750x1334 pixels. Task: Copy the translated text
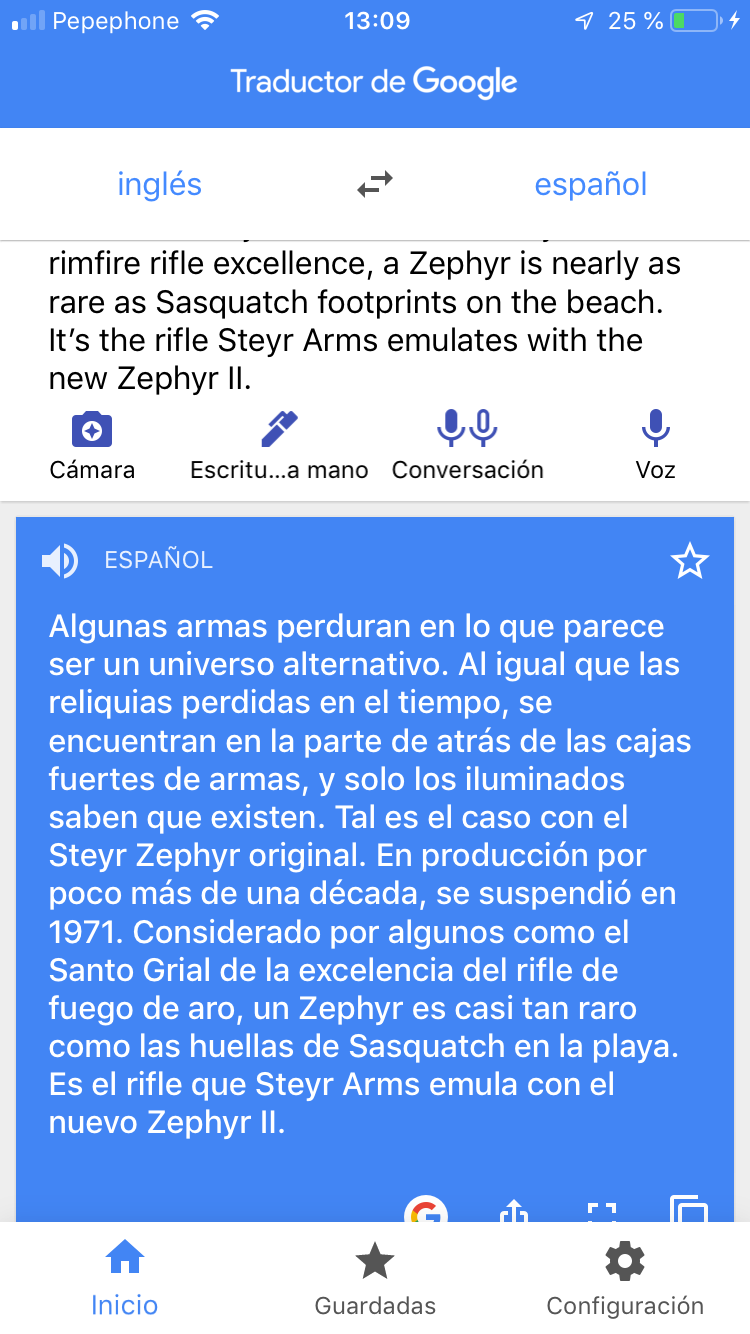pyautogui.click(x=688, y=1210)
